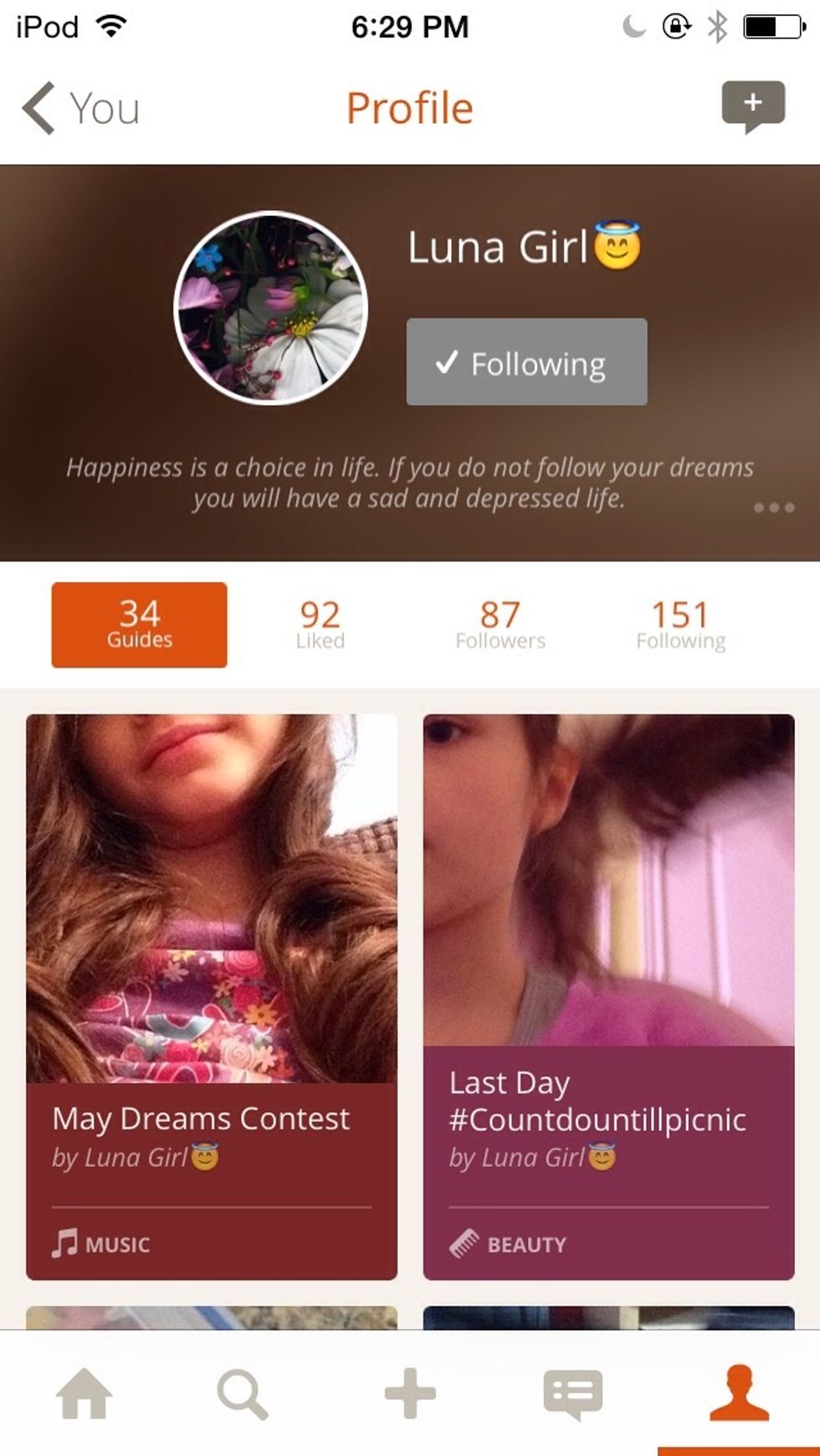The image size is (820, 1456).
Task: Create a new guide with plus
Action: (x=410, y=1393)
